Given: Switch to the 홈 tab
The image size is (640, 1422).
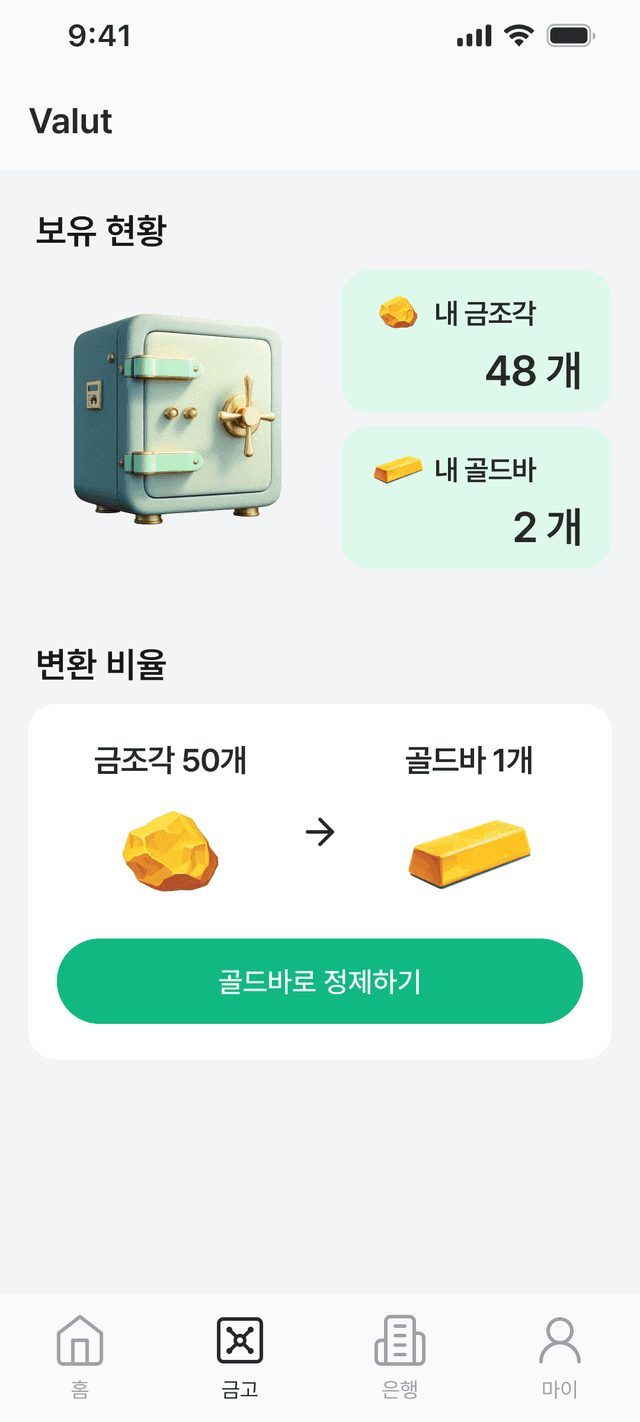Looking at the screenshot, I should pos(80,1356).
